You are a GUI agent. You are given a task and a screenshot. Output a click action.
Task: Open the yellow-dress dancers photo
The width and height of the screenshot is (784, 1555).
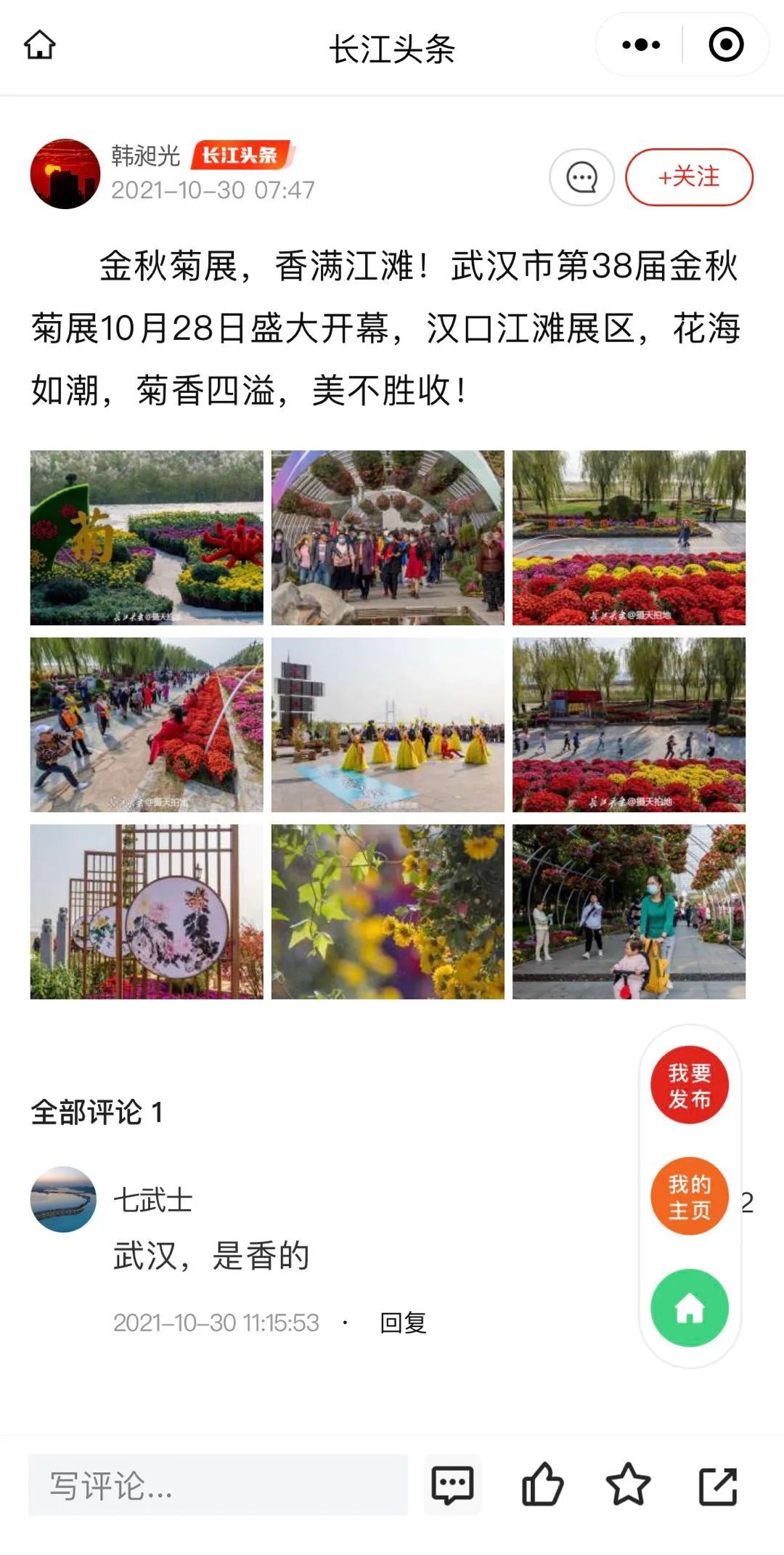pos(388,724)
